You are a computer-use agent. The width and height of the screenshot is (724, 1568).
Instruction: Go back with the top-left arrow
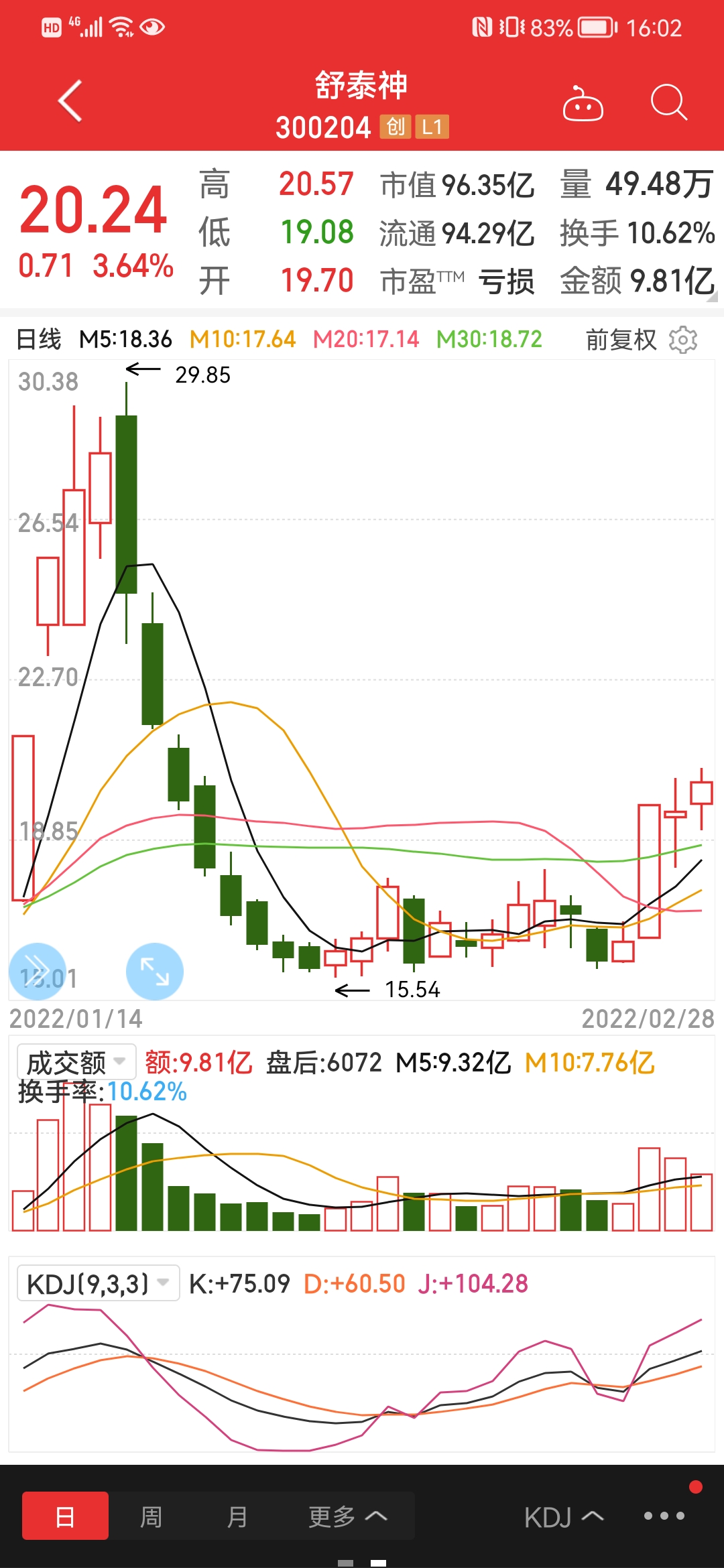70,101
